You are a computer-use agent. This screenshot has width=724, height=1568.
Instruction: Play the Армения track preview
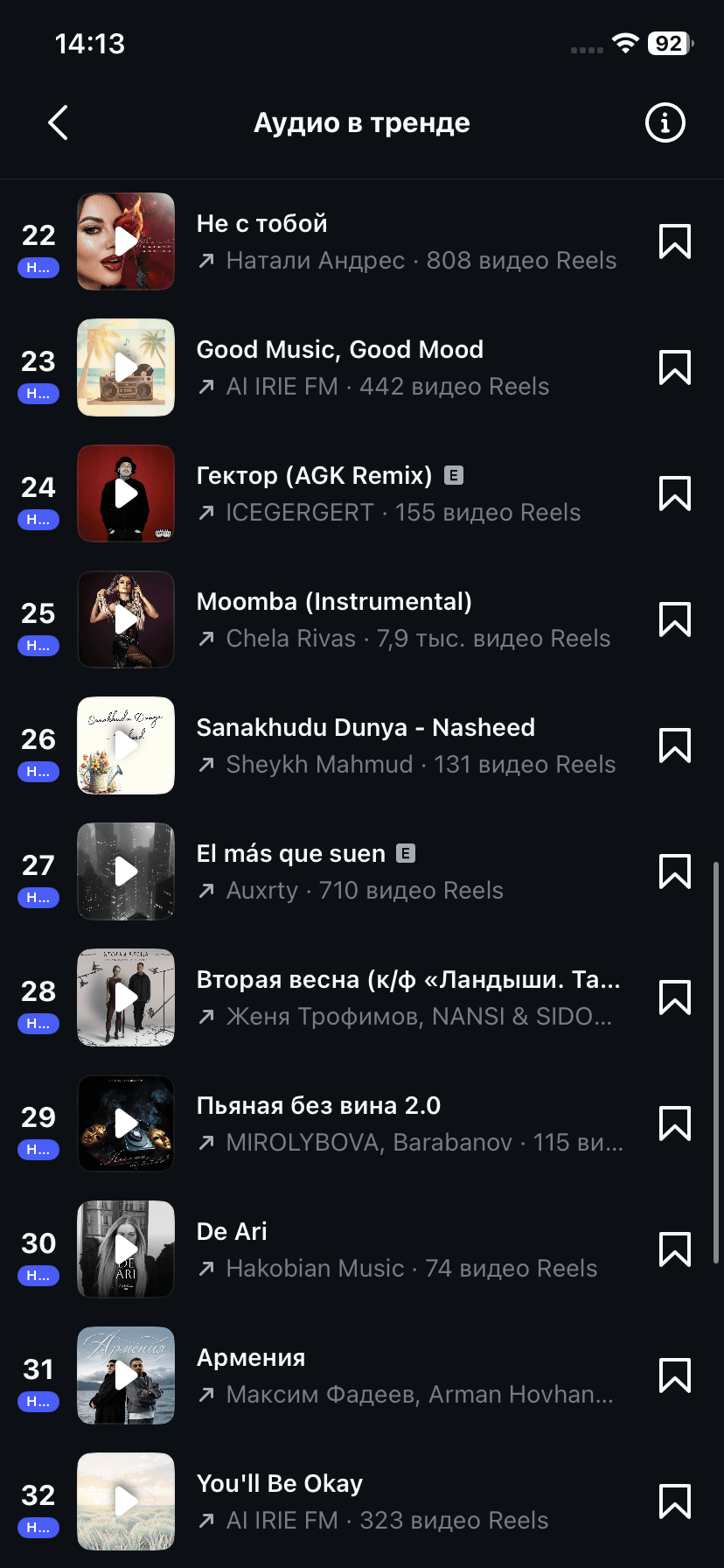pos(126,1375)
